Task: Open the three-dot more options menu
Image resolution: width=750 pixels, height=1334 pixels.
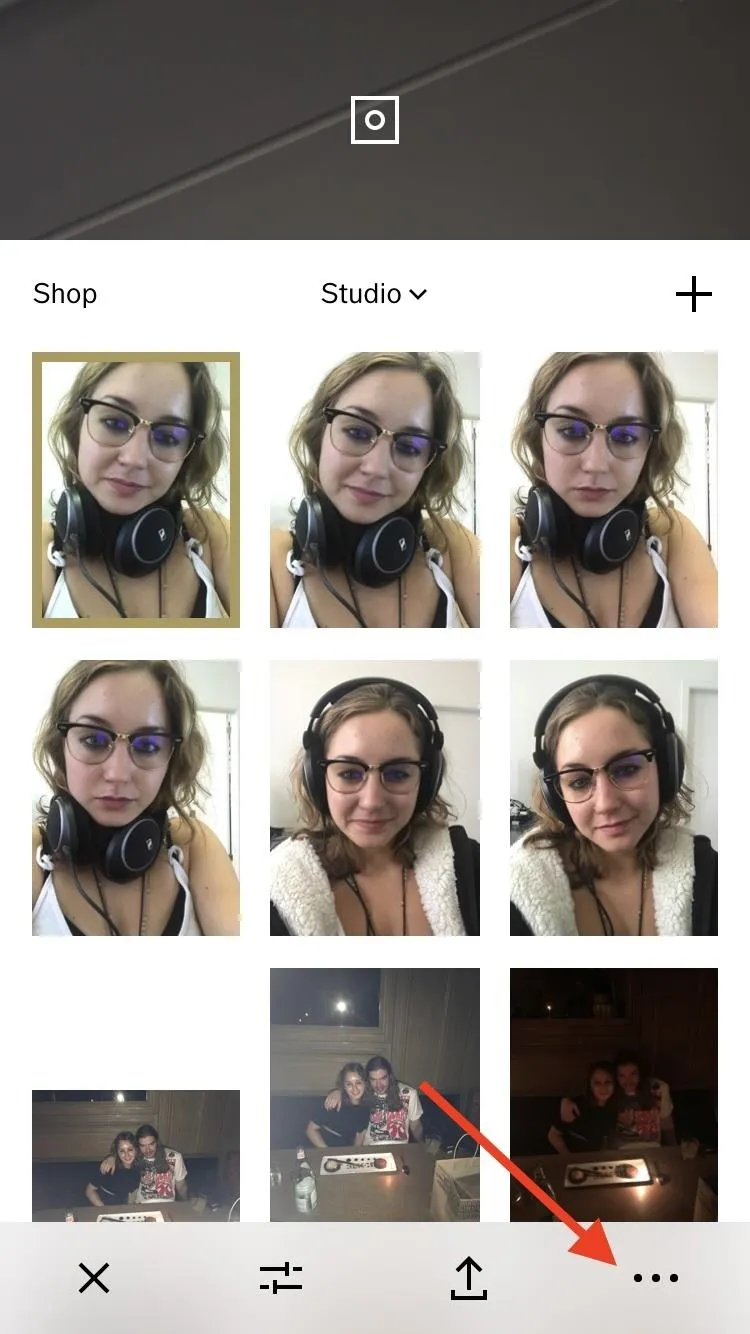Action: click(x=656, y=1278)
